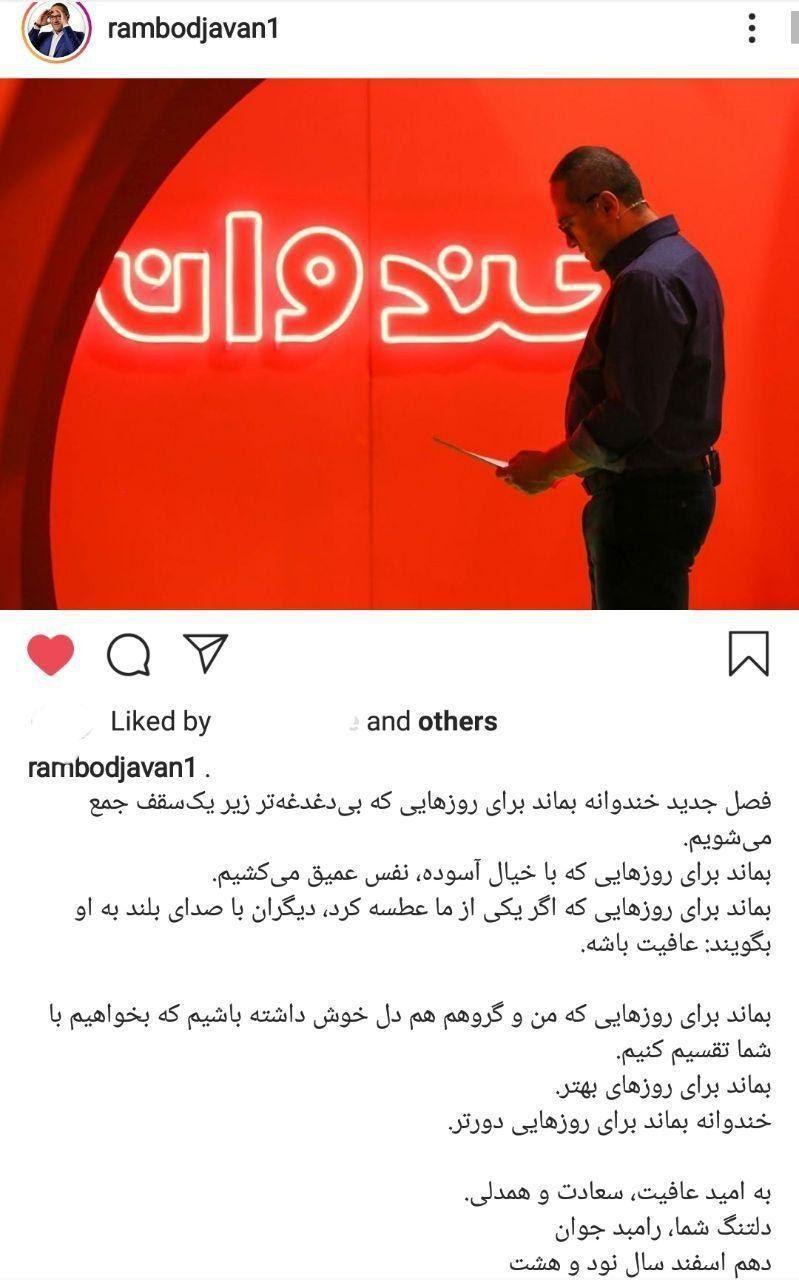Open the post's three-dot overflow menu
The width and height of the screenshot is (799, 1280).
[752, 29]
